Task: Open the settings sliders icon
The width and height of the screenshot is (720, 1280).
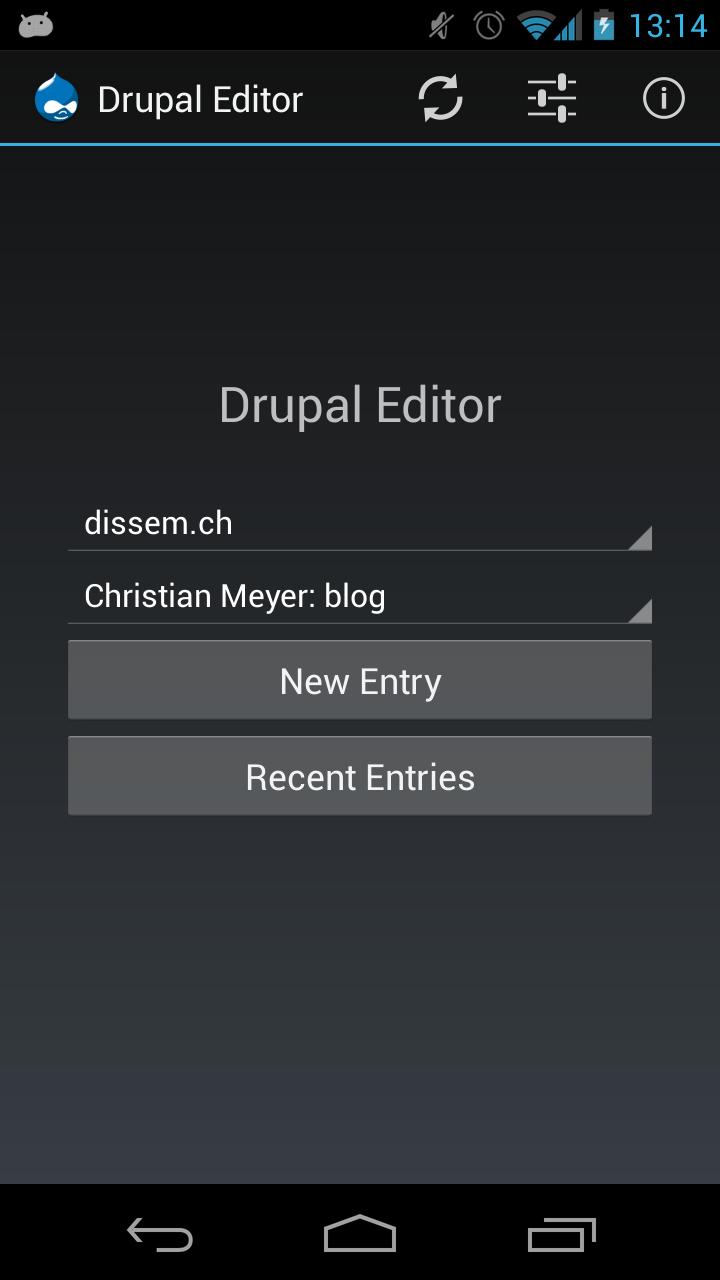Action: (x=550, y=97)
